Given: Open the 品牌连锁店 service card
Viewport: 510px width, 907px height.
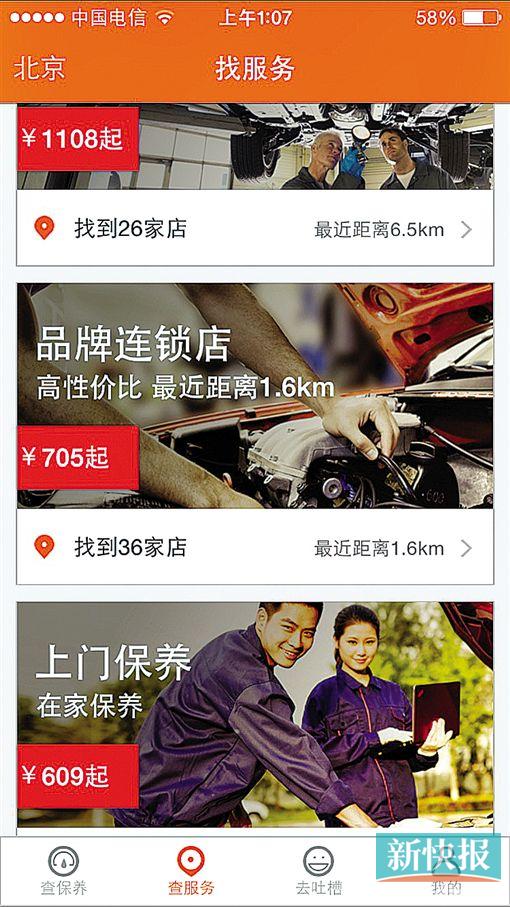Looking at the screenshot, I should tap(255, 396).
